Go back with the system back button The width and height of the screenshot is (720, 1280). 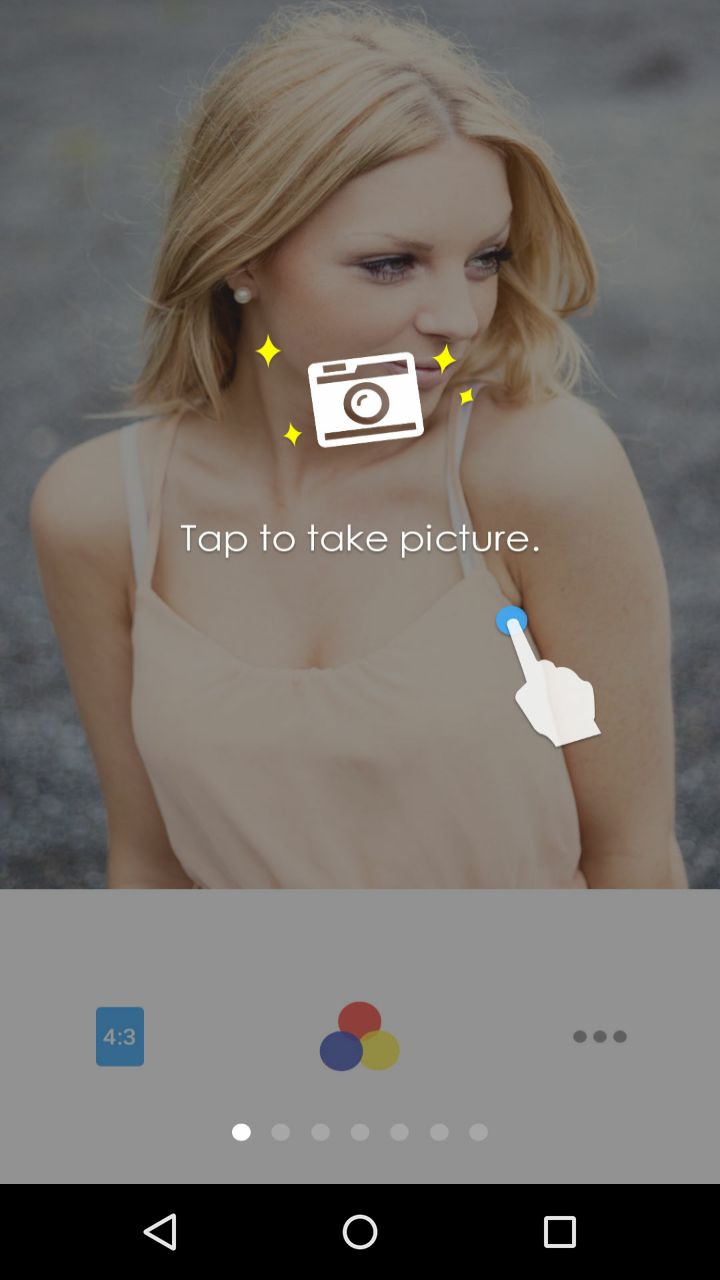click(x=160, y=1232)
